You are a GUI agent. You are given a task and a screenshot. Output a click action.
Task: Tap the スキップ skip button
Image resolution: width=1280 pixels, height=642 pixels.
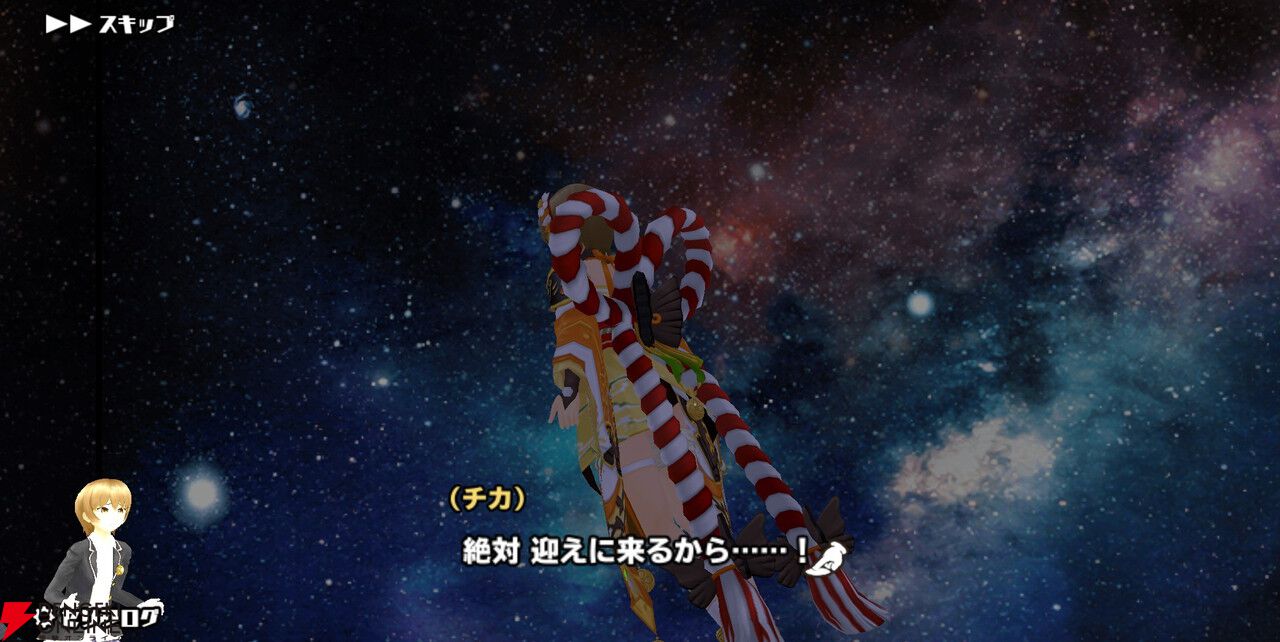110,23
